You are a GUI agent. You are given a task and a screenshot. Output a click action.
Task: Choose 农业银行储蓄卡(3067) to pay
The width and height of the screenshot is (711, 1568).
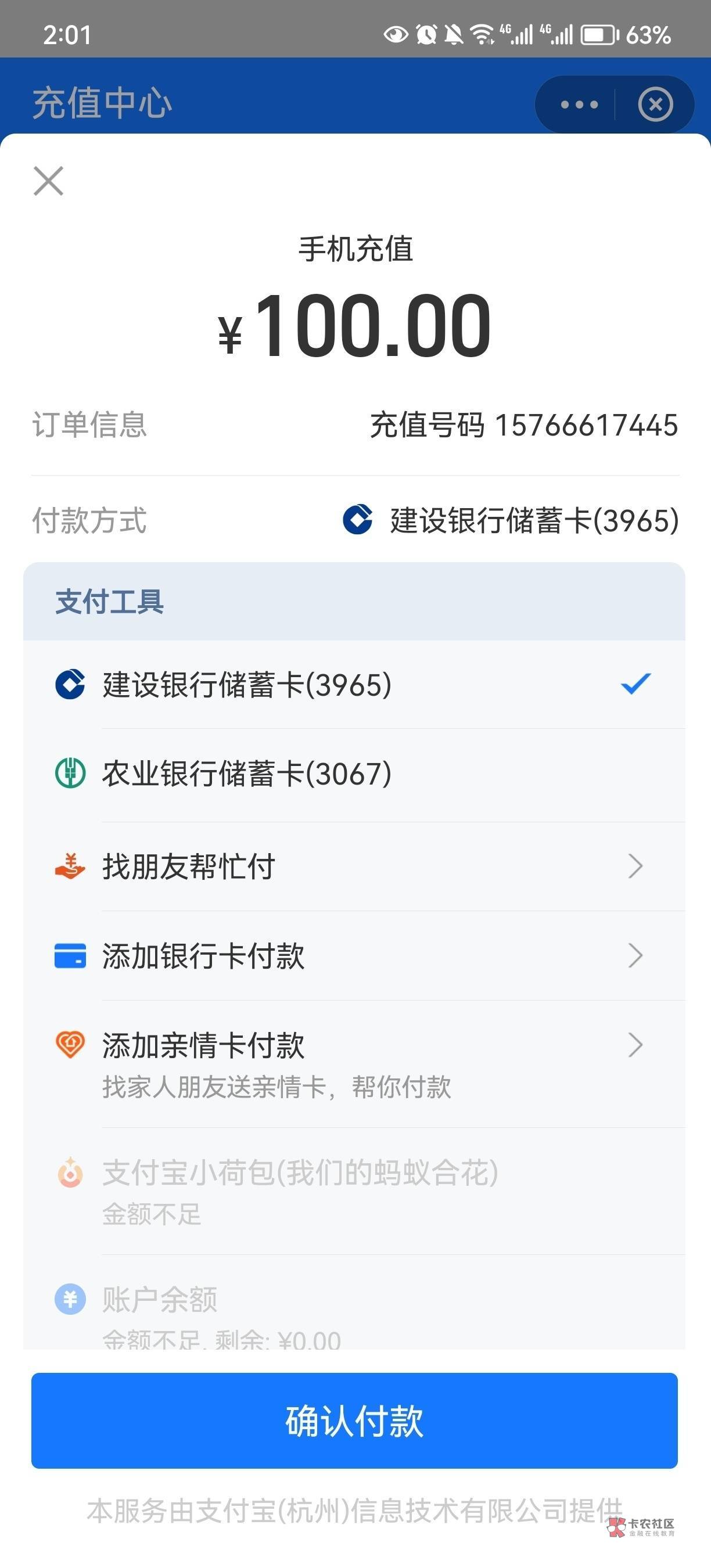coord(353,774)
